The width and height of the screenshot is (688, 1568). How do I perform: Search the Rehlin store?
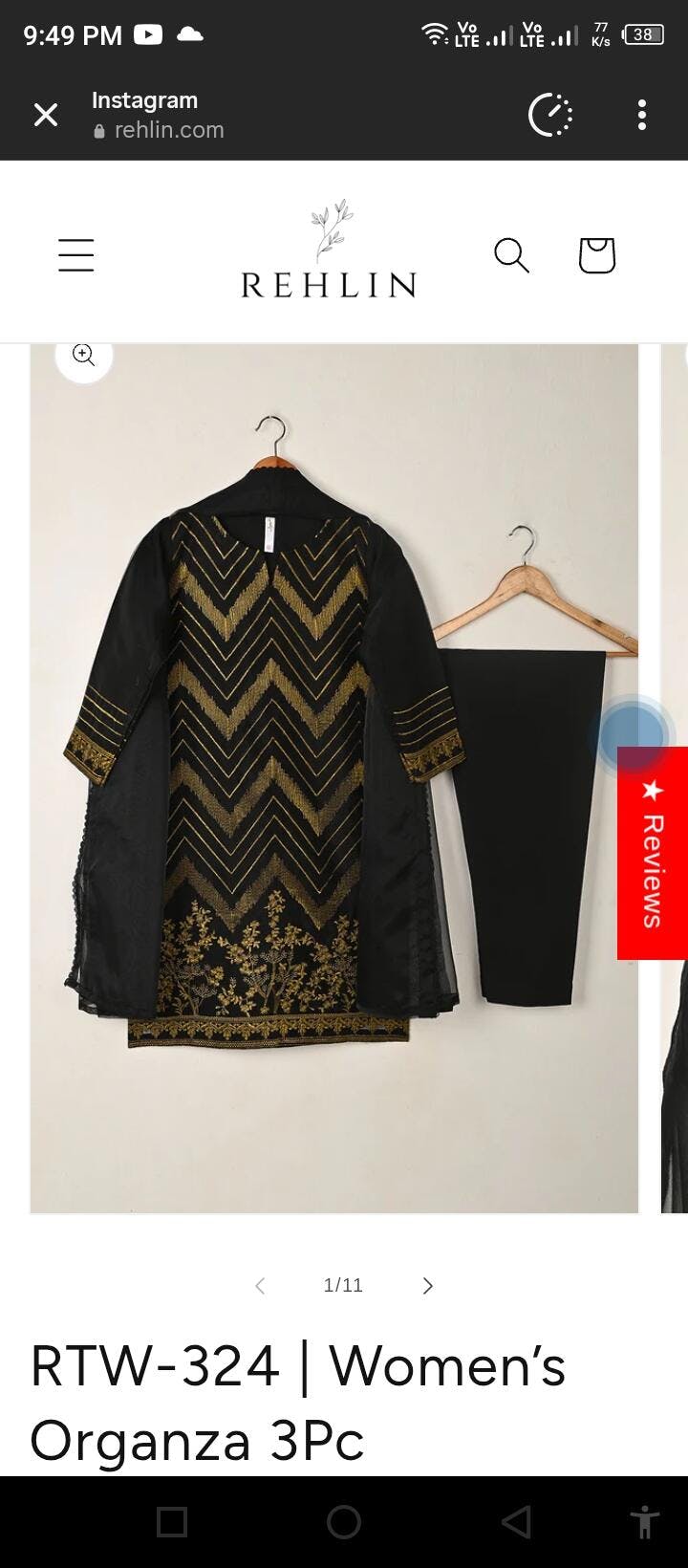(511, 255)
